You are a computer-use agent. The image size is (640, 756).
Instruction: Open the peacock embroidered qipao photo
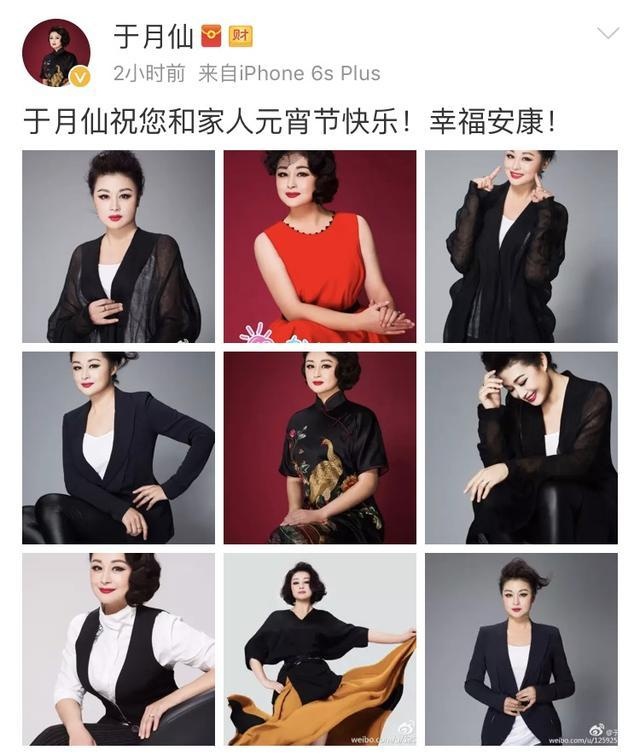(x=320, y=447)
